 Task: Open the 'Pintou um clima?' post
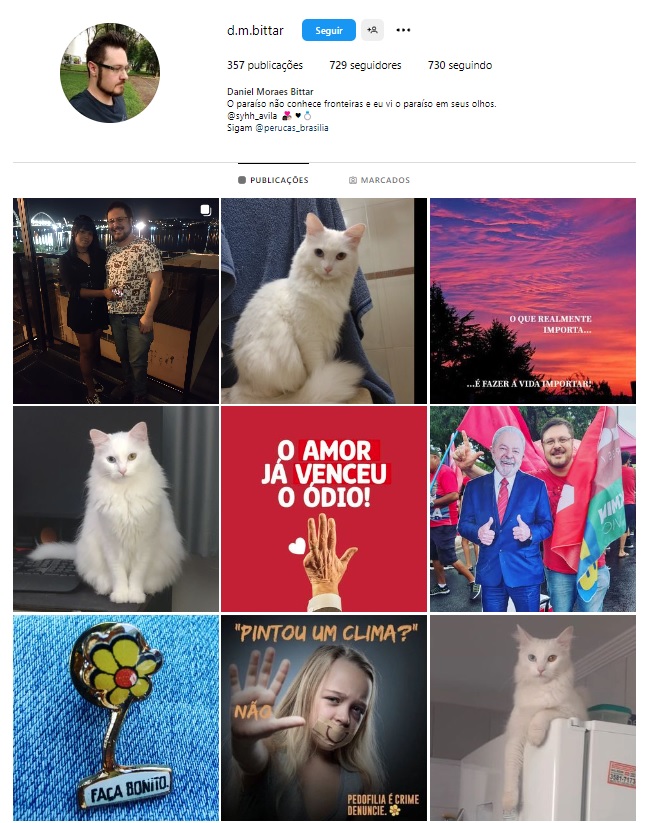coord(324,716)
